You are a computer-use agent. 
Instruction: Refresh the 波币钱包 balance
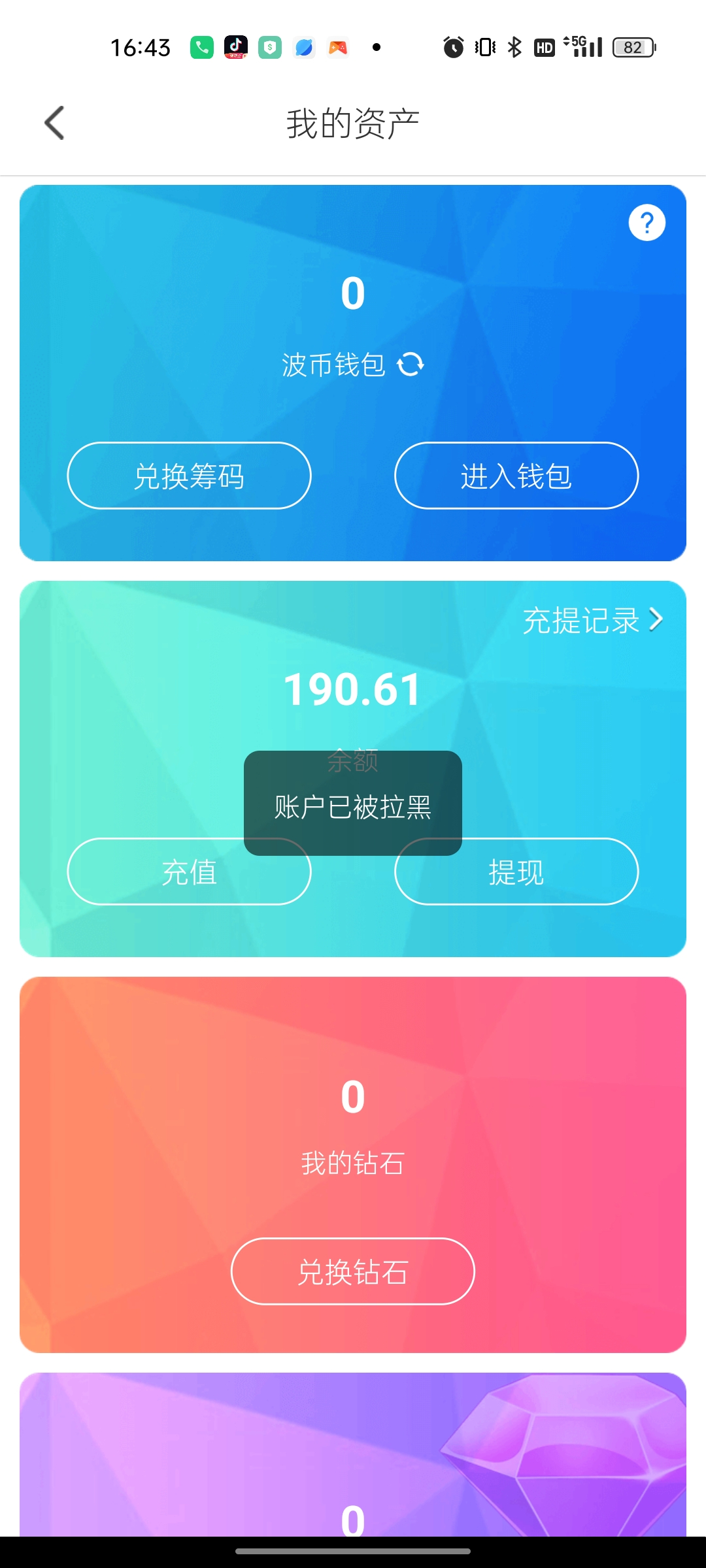pos(411,365)
